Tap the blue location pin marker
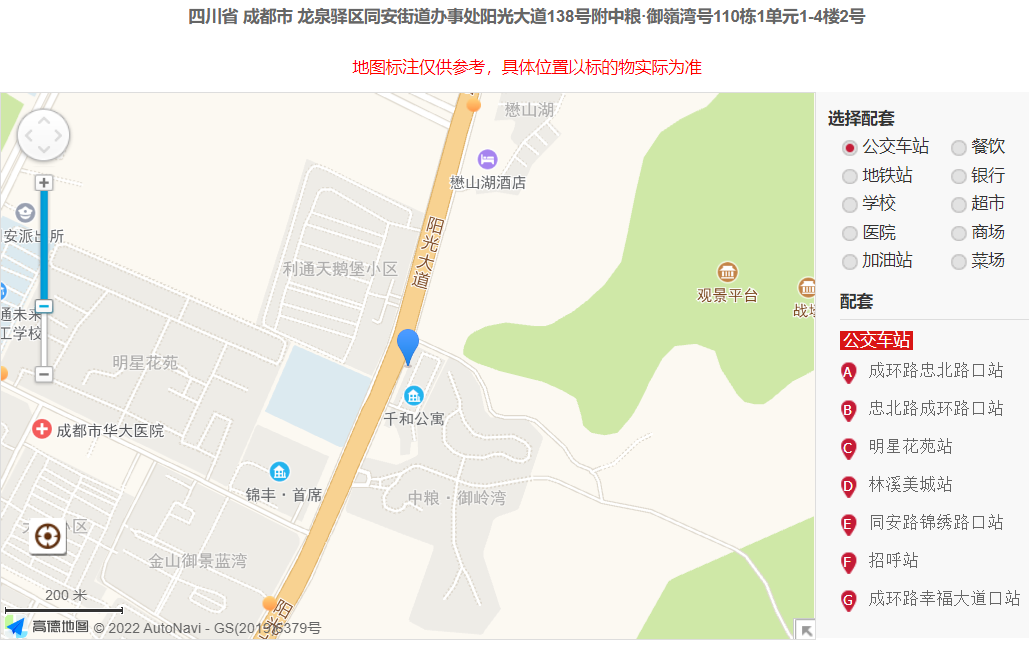Viewport: 1029px width, 646px height. click(408, 344)
